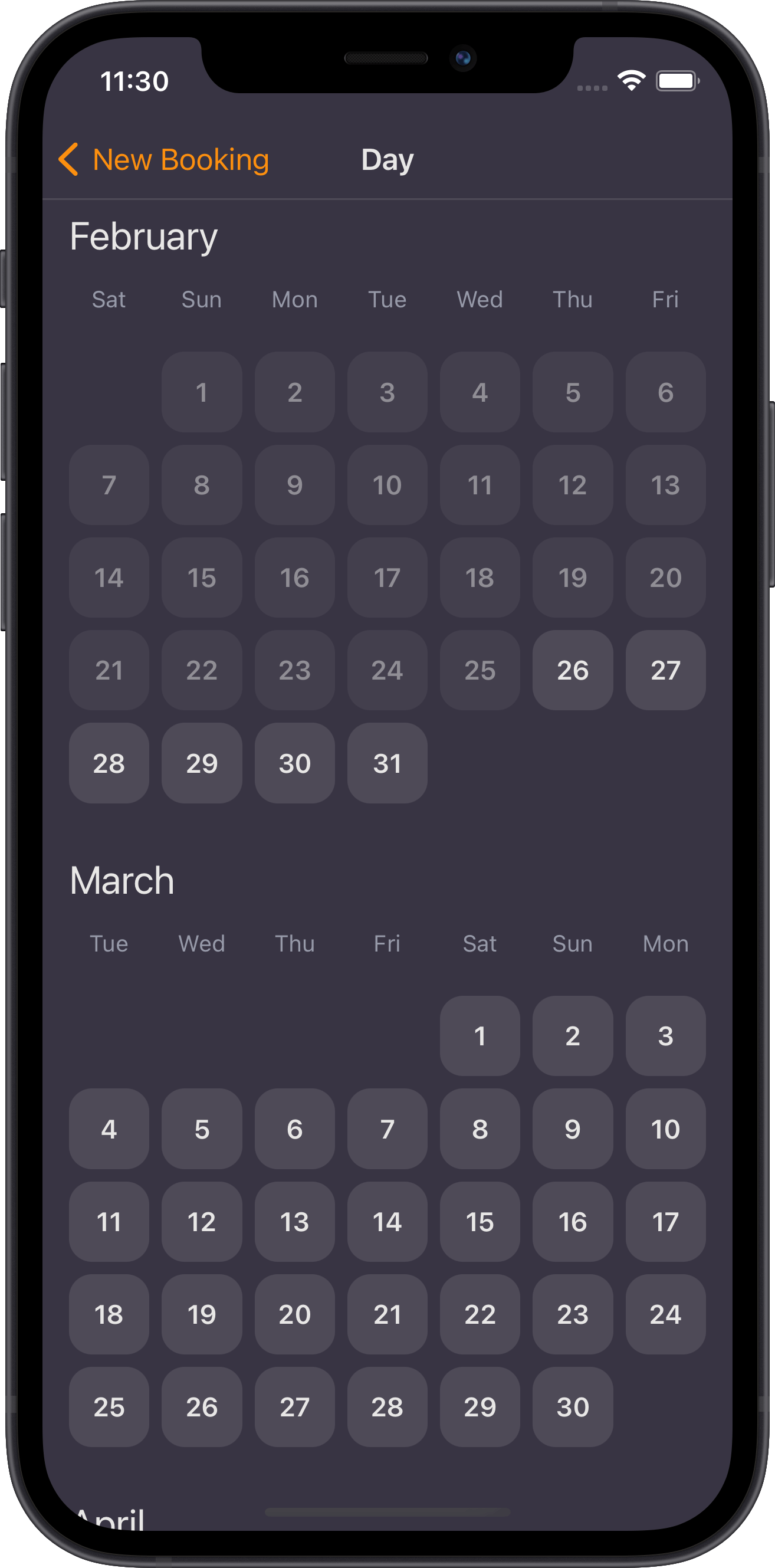The height and width of the screenshot is (1568, 775).
Task: Choose March 15
Action: point(480,1222)
